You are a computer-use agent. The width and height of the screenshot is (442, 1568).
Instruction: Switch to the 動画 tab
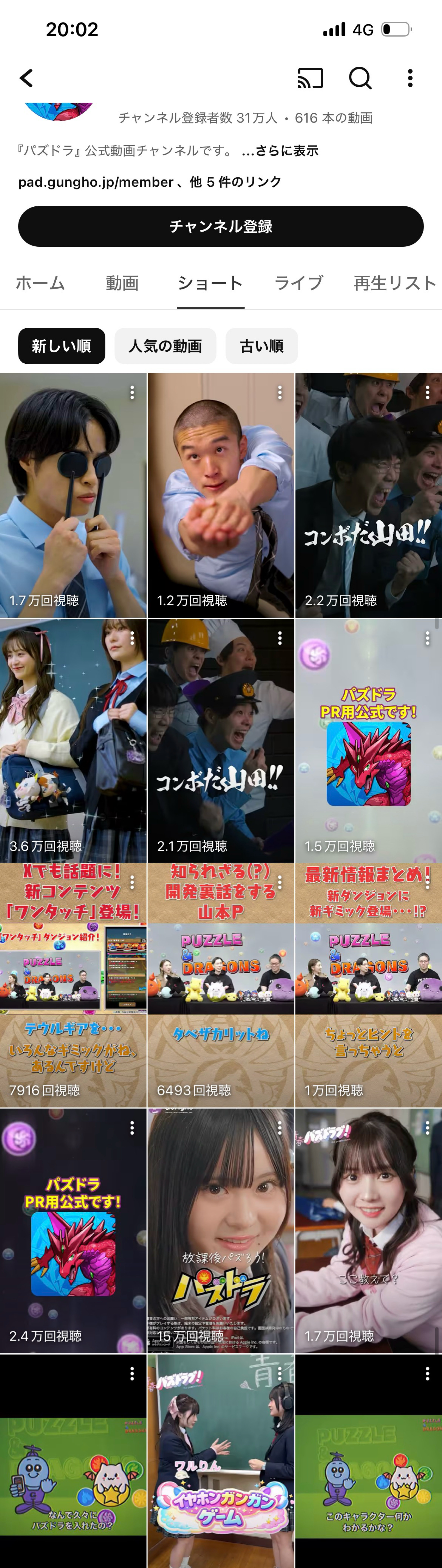[x=122, y=283]
